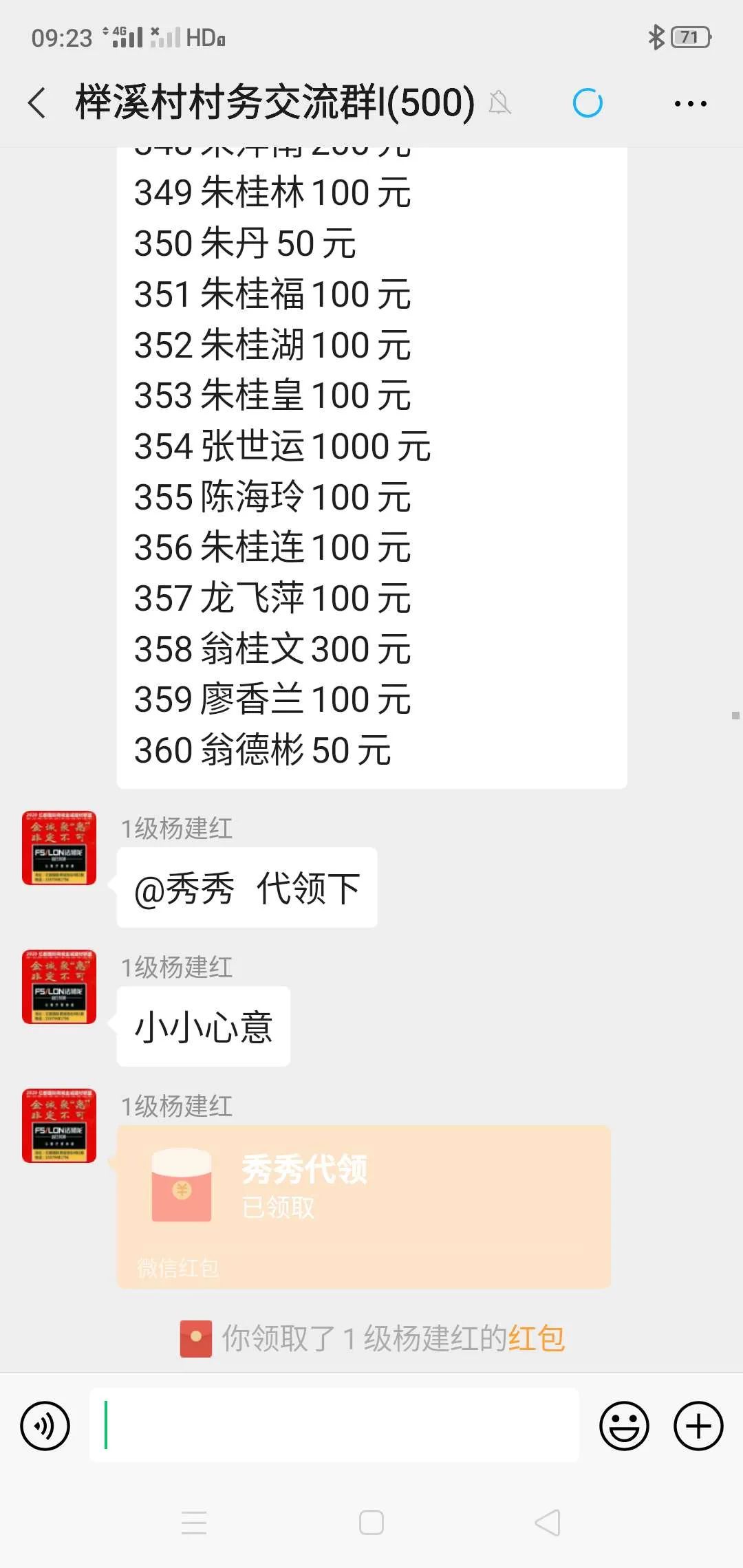The height and width of the screenshot is (1568, 743).
Task: Tap the system home button
Action: (x=371, y=1523)
